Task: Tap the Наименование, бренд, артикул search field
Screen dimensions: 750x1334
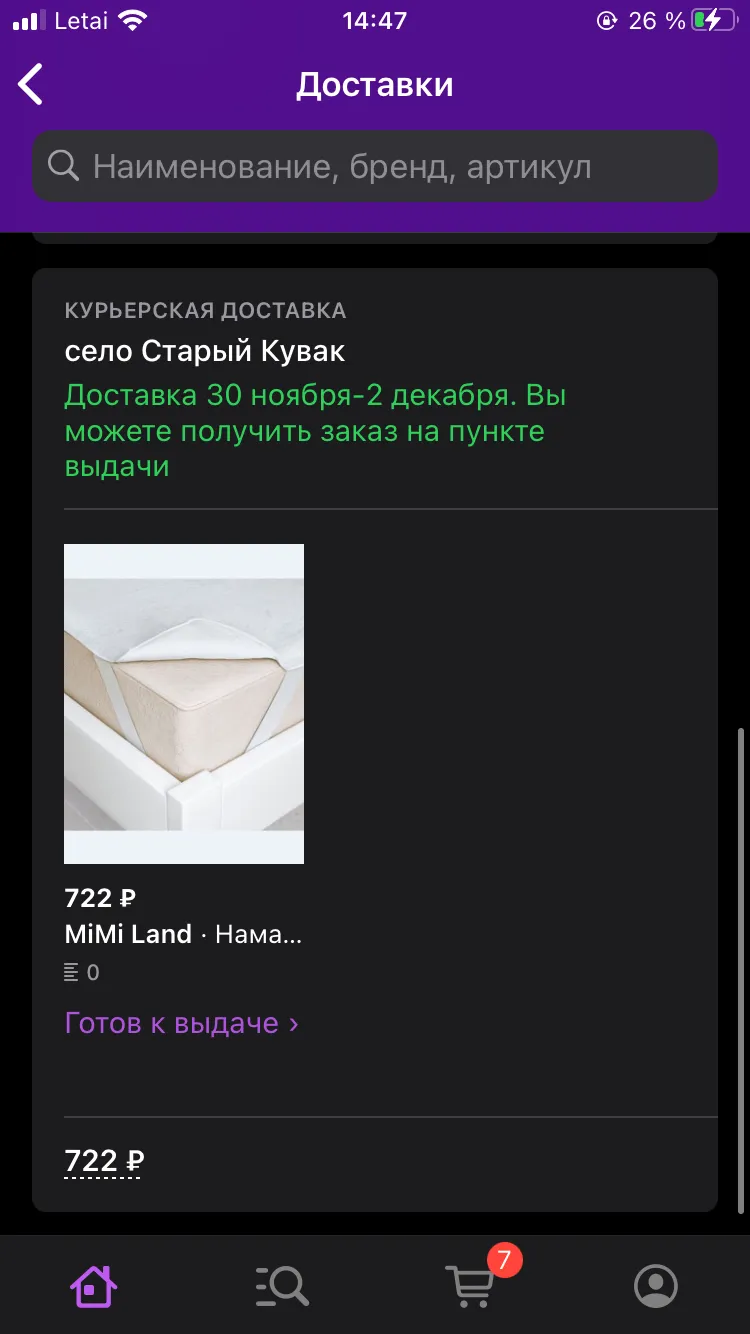Action: pyautogui.click(x=375, y=166)
